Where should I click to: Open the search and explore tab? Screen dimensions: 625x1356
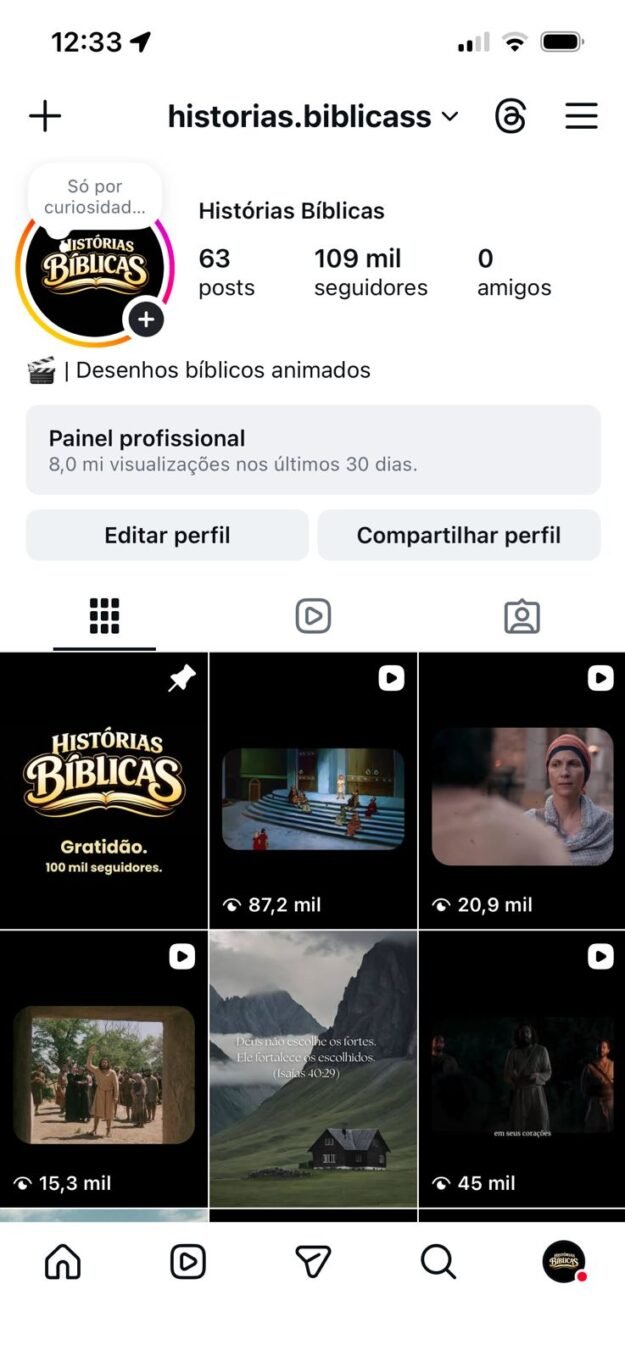(x=438, y=1262)
